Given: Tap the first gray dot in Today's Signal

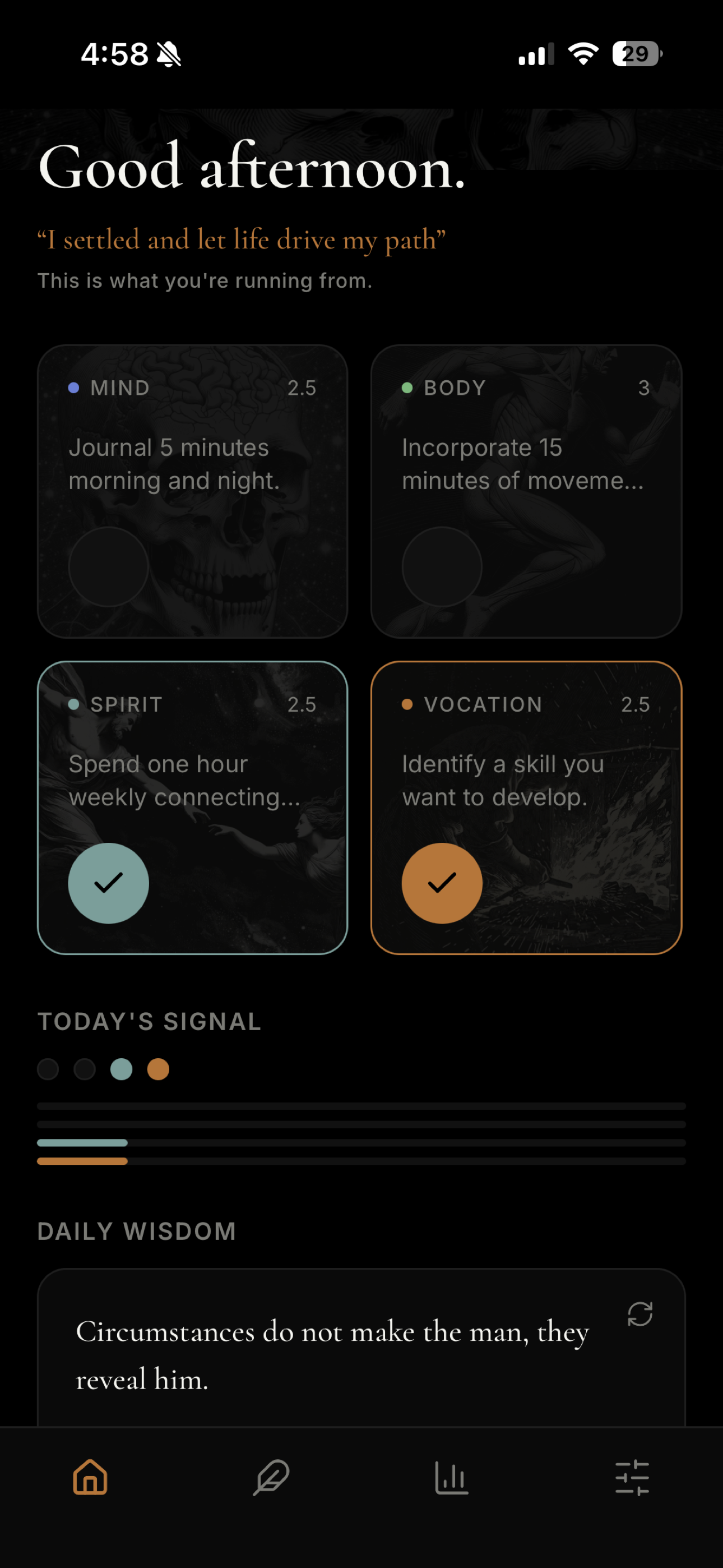Looking at the screenshot, I should [x=48, y=1068].
